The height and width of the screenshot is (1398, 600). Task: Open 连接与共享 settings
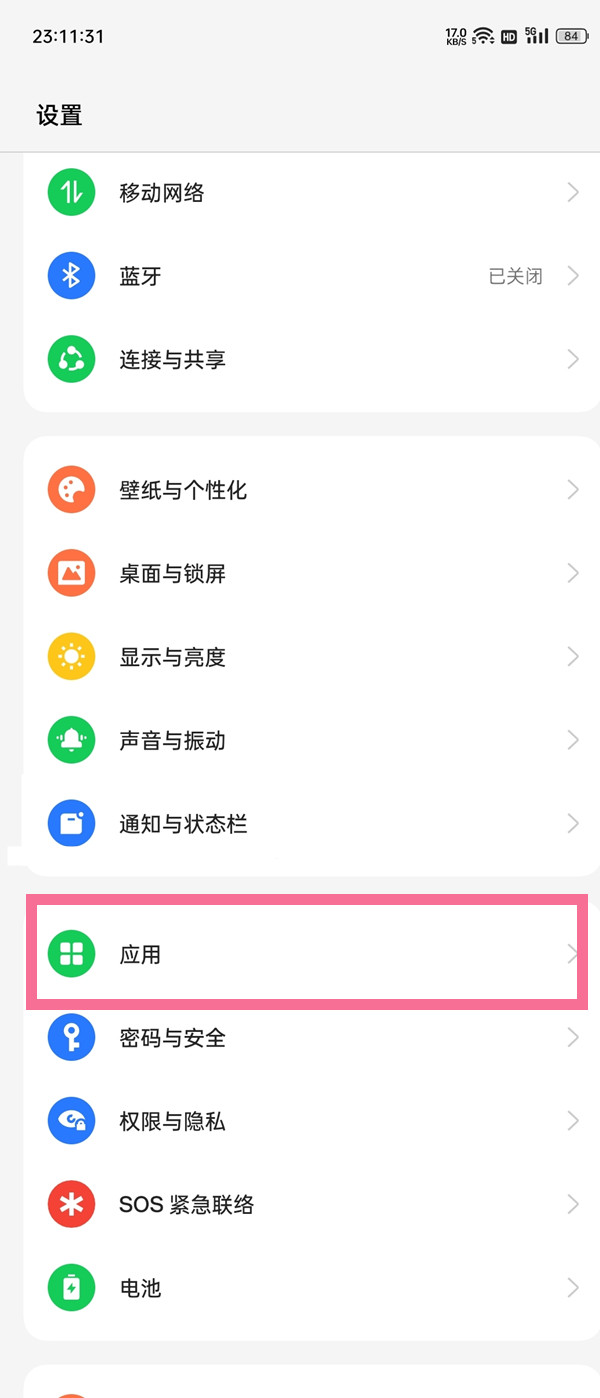point(300,360)
